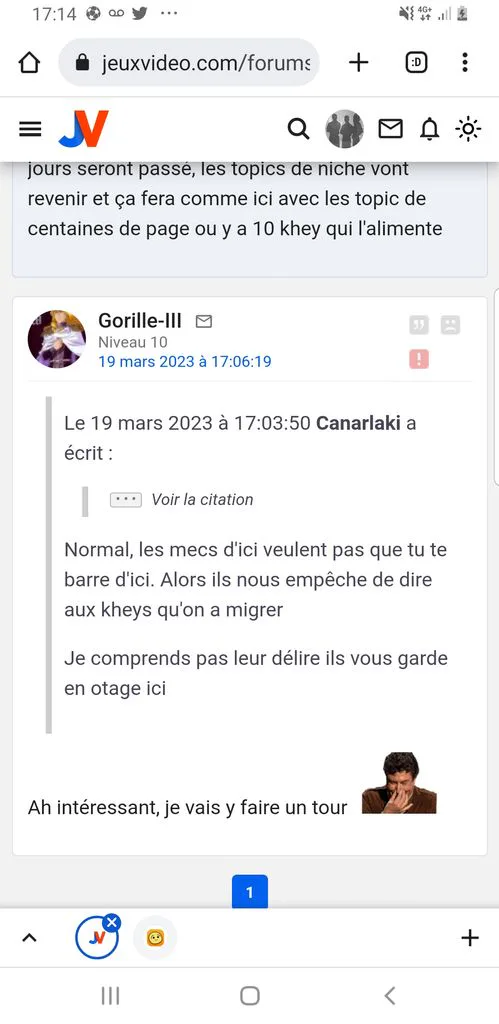Image resolution: width=499 pixels, height=1024 pixels.
Task: Open the site search
Action: pos(298,129)
